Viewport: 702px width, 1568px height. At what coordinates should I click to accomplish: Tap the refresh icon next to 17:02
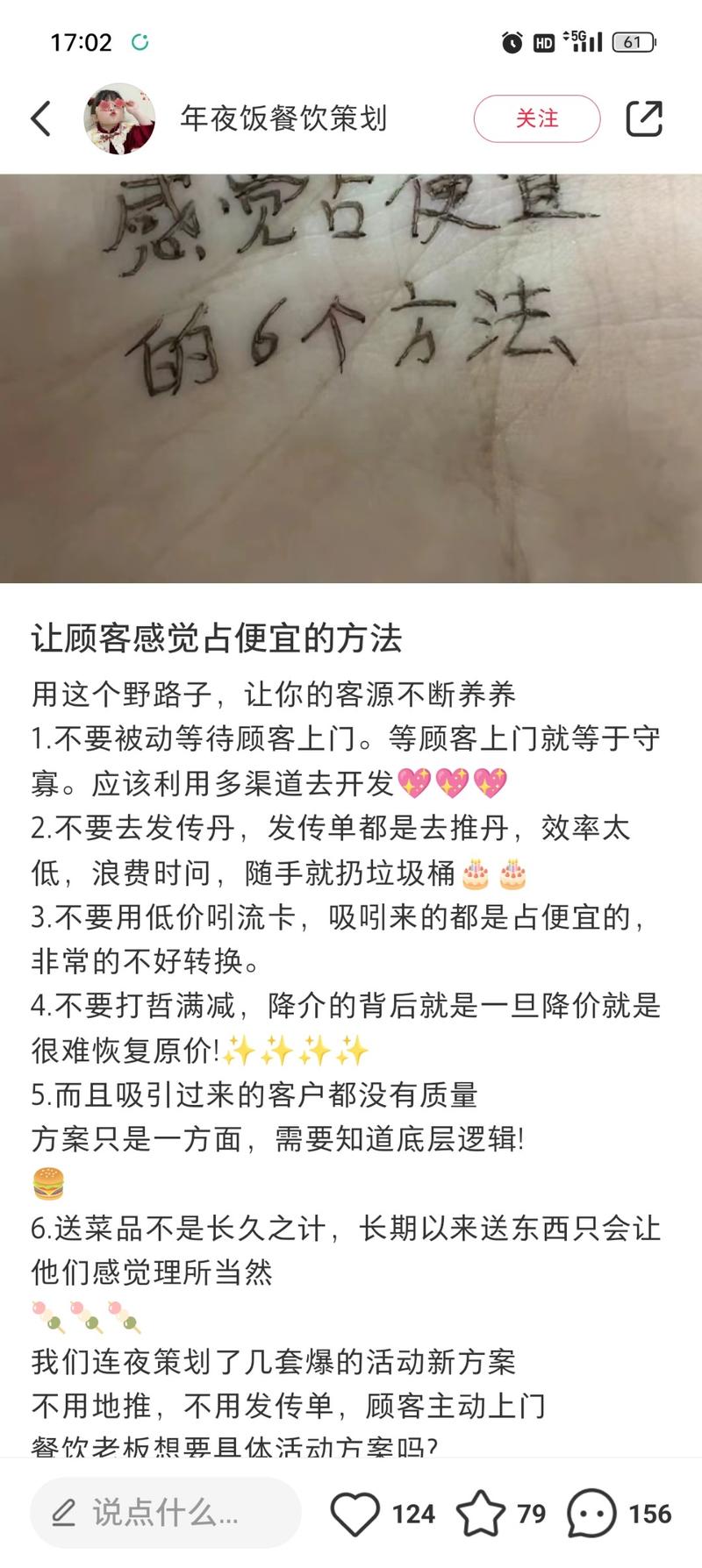click(140, 40)
